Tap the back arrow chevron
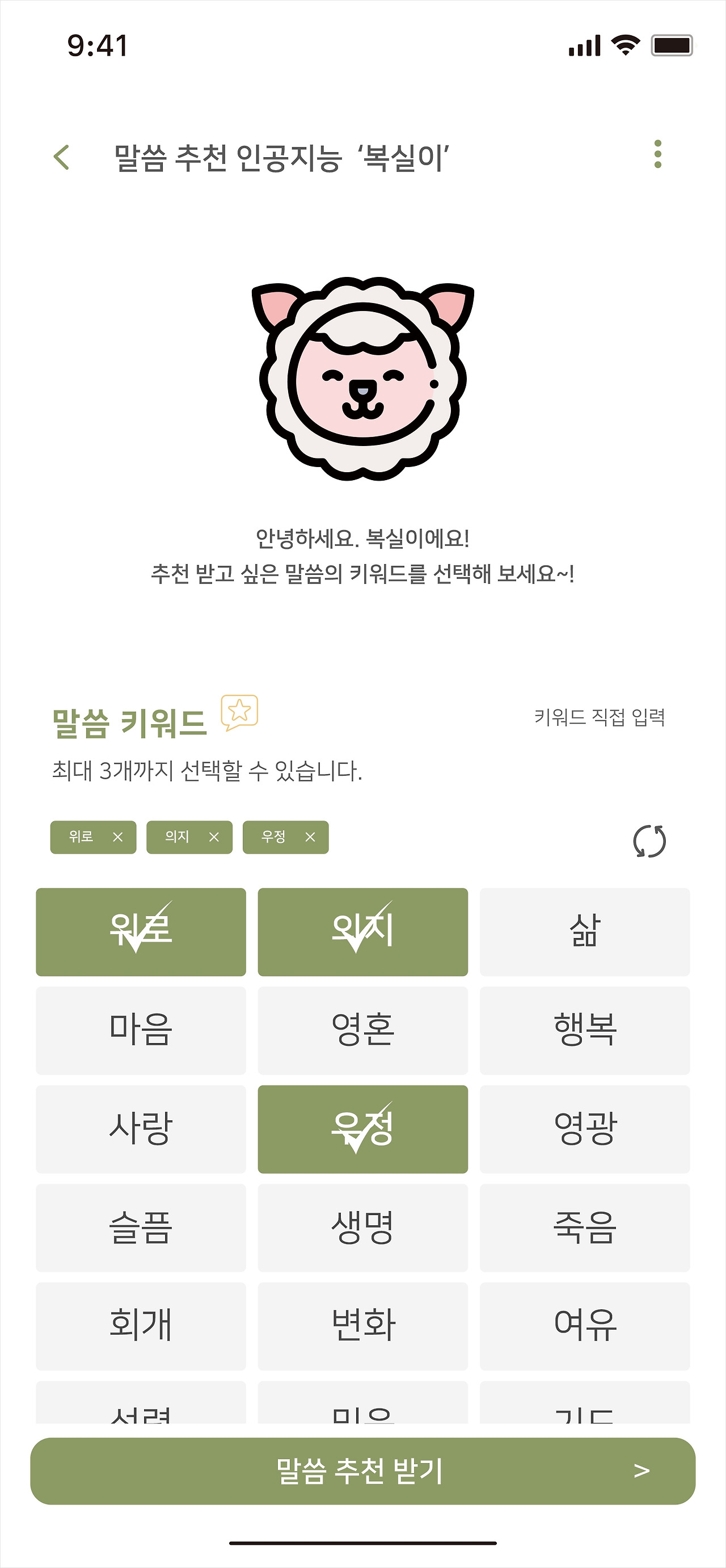 (x=61, y=157)
